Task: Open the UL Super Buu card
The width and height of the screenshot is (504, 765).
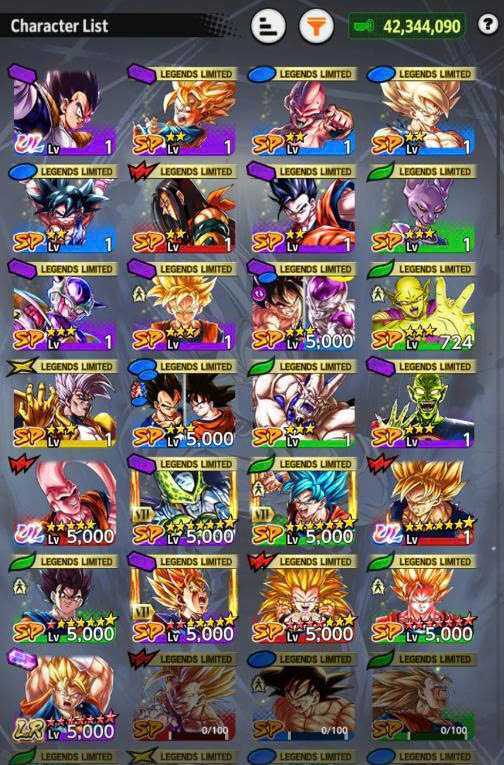Action: (x=62, y=502)
